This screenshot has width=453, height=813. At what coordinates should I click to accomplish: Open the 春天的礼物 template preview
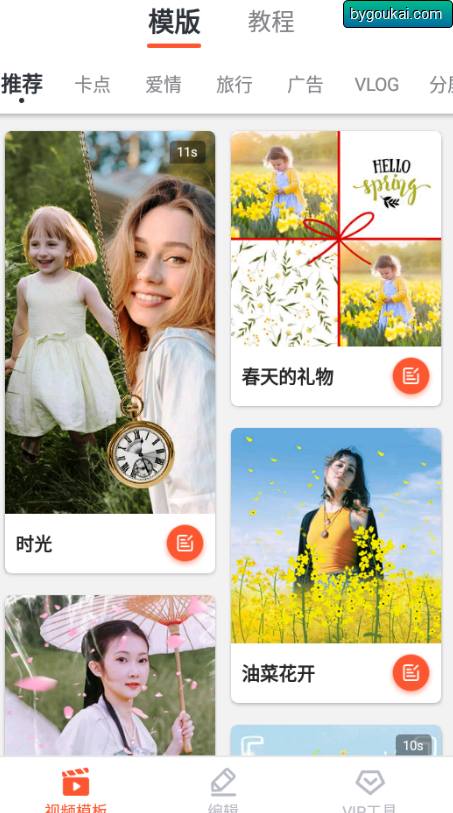(x=336, y=239)
